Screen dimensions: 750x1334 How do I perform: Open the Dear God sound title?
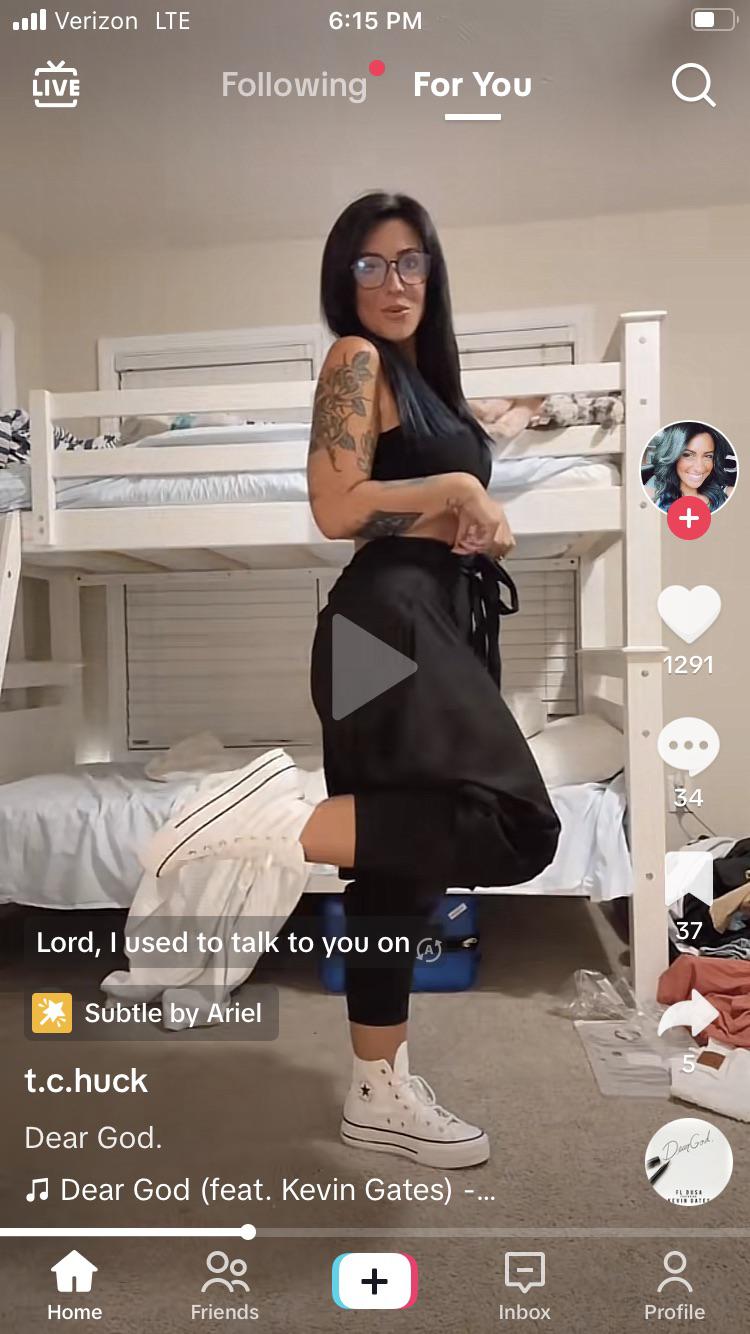tap(260, 1190)
